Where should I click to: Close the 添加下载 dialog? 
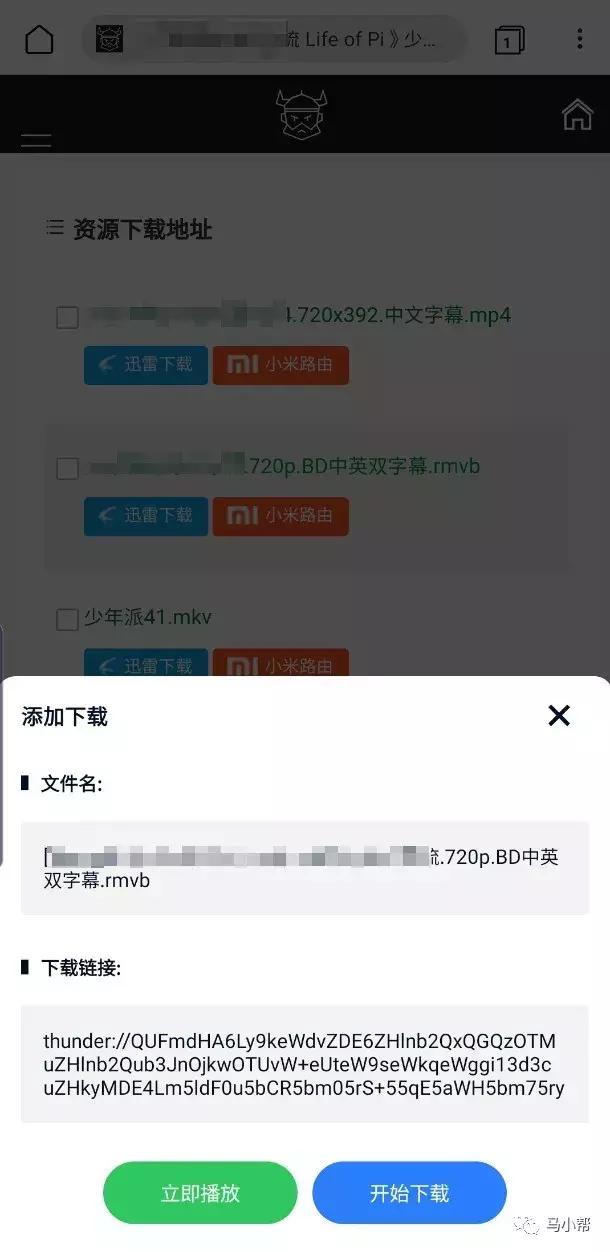point(558,715)
